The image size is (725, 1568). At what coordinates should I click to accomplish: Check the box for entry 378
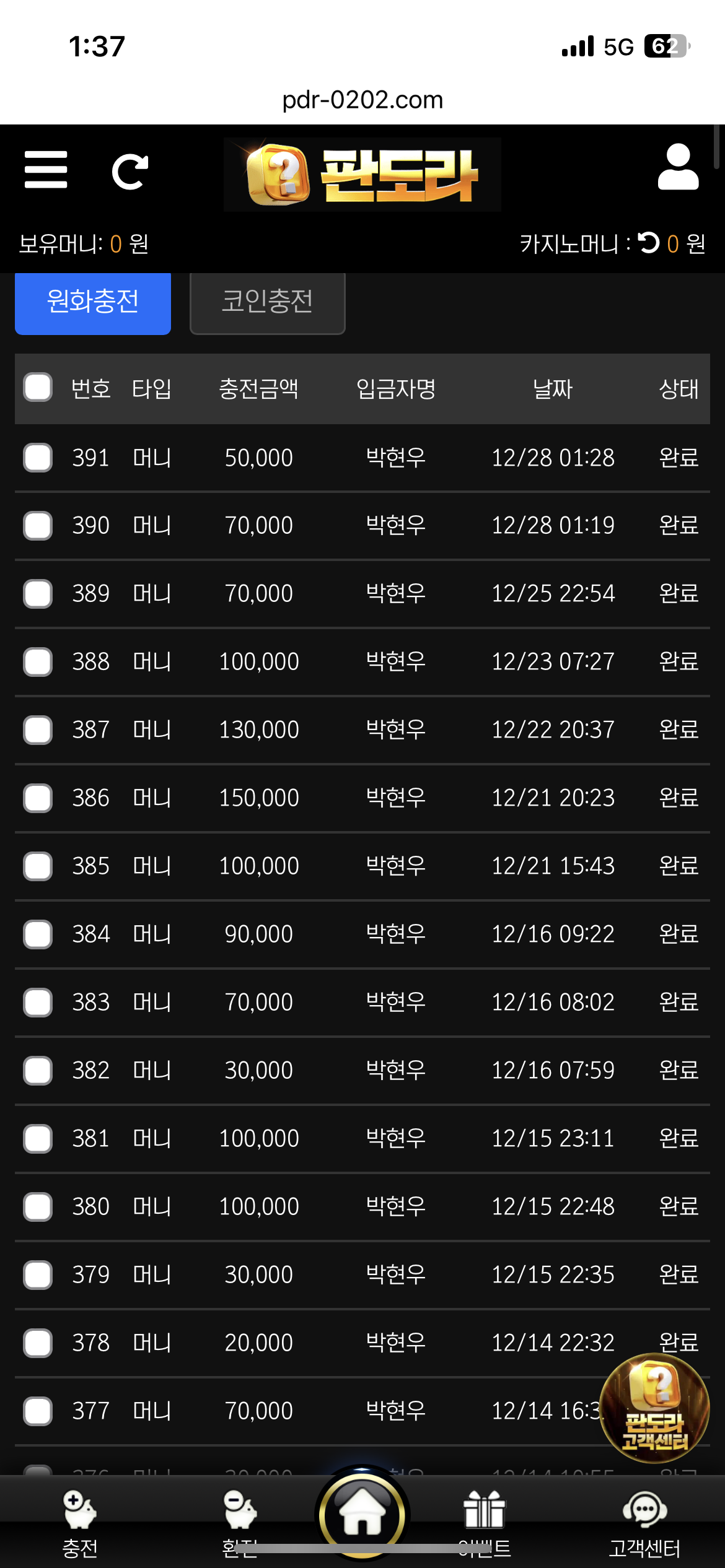[38, 1343]
